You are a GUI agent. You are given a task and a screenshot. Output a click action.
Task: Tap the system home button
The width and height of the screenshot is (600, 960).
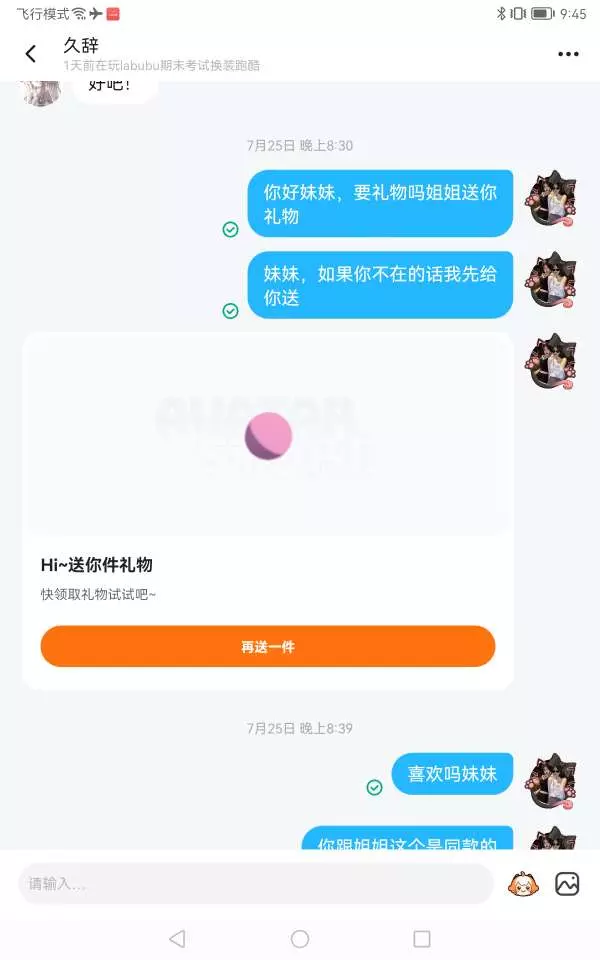[x=300, y=939]
